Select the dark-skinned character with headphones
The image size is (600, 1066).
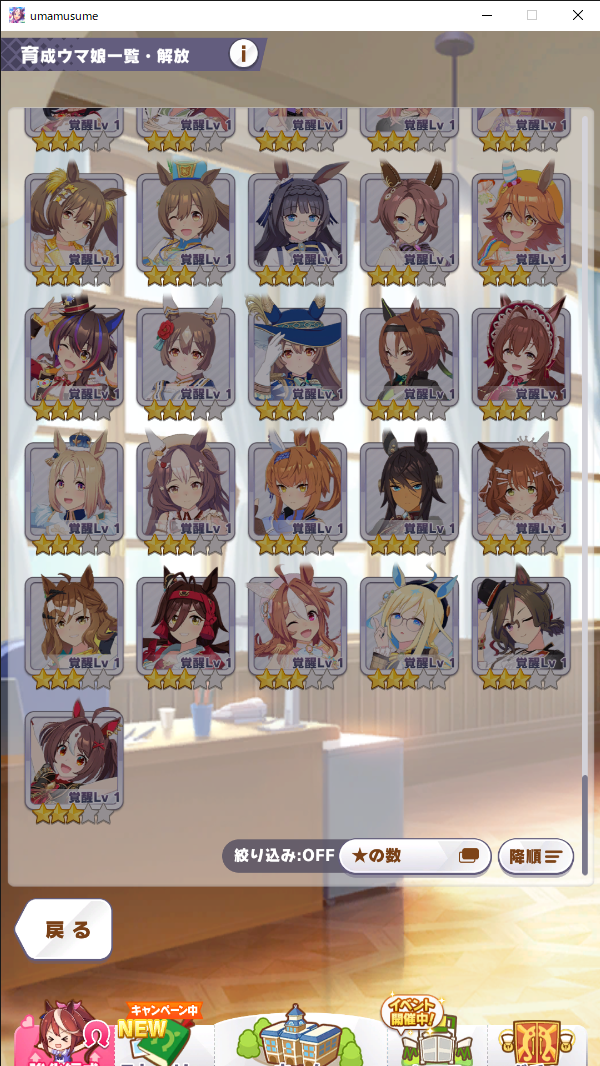pyautogui.click(x=409, y=491)
